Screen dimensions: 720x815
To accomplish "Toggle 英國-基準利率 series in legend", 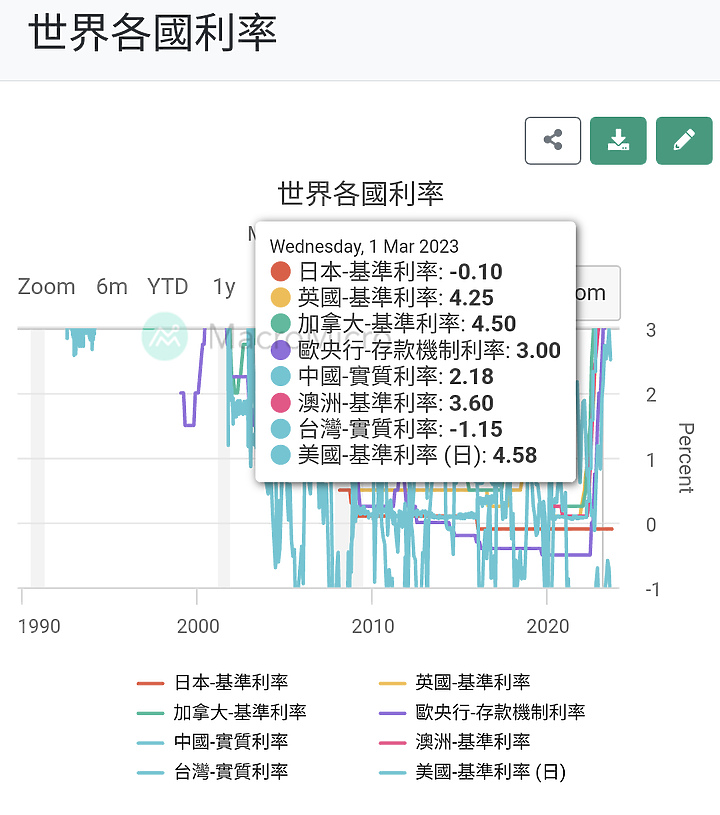I will point(472,682).
